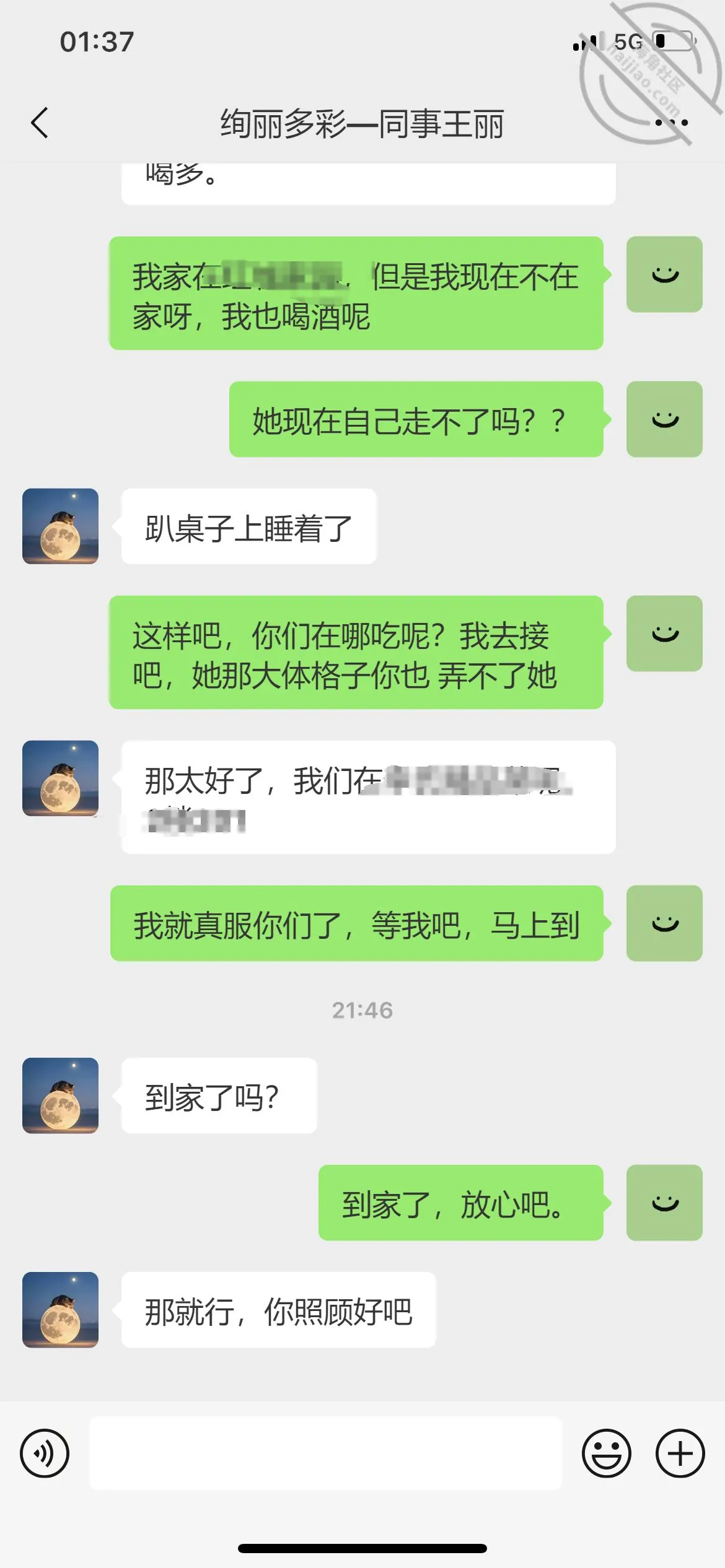Open own avatar beside 到家了，放心吧。
The height and width of the screenshot is (1568, 725).
[664, 1203]
